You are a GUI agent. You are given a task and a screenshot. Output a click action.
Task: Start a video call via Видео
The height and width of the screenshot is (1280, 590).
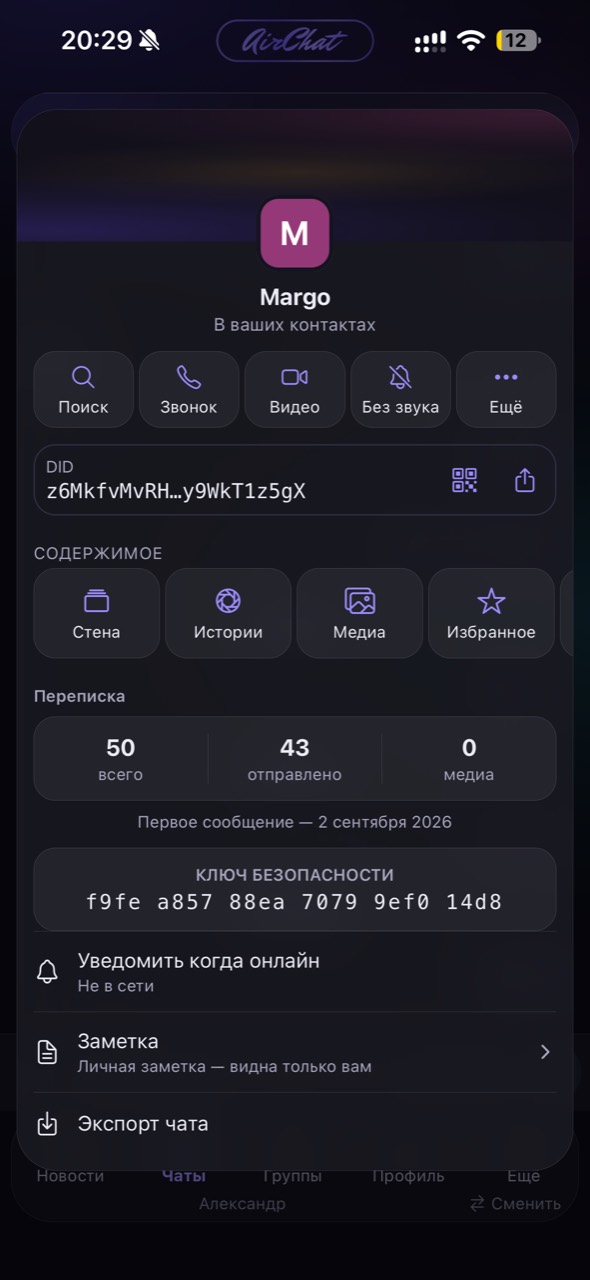[x=295, y=390]
